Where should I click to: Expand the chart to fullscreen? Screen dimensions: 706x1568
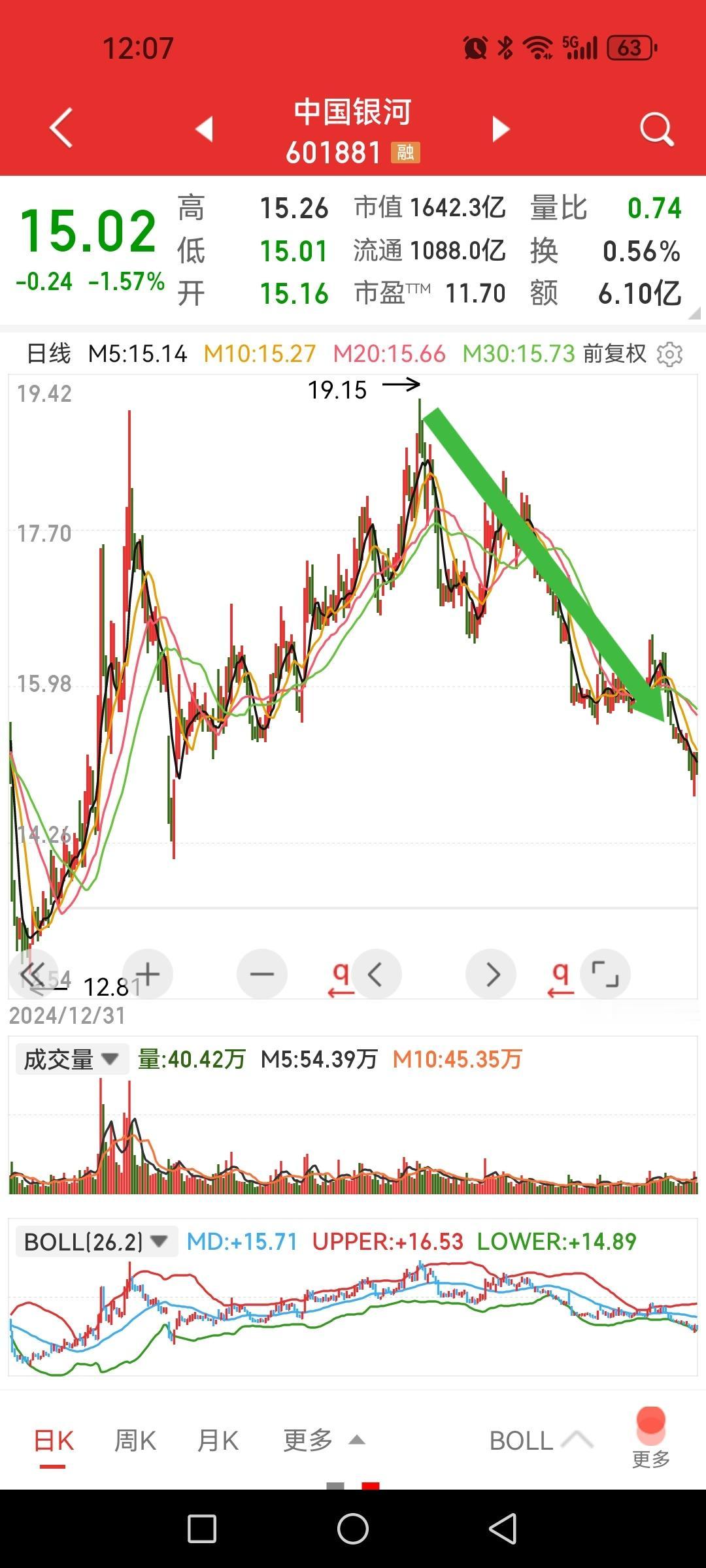point(606,973)
